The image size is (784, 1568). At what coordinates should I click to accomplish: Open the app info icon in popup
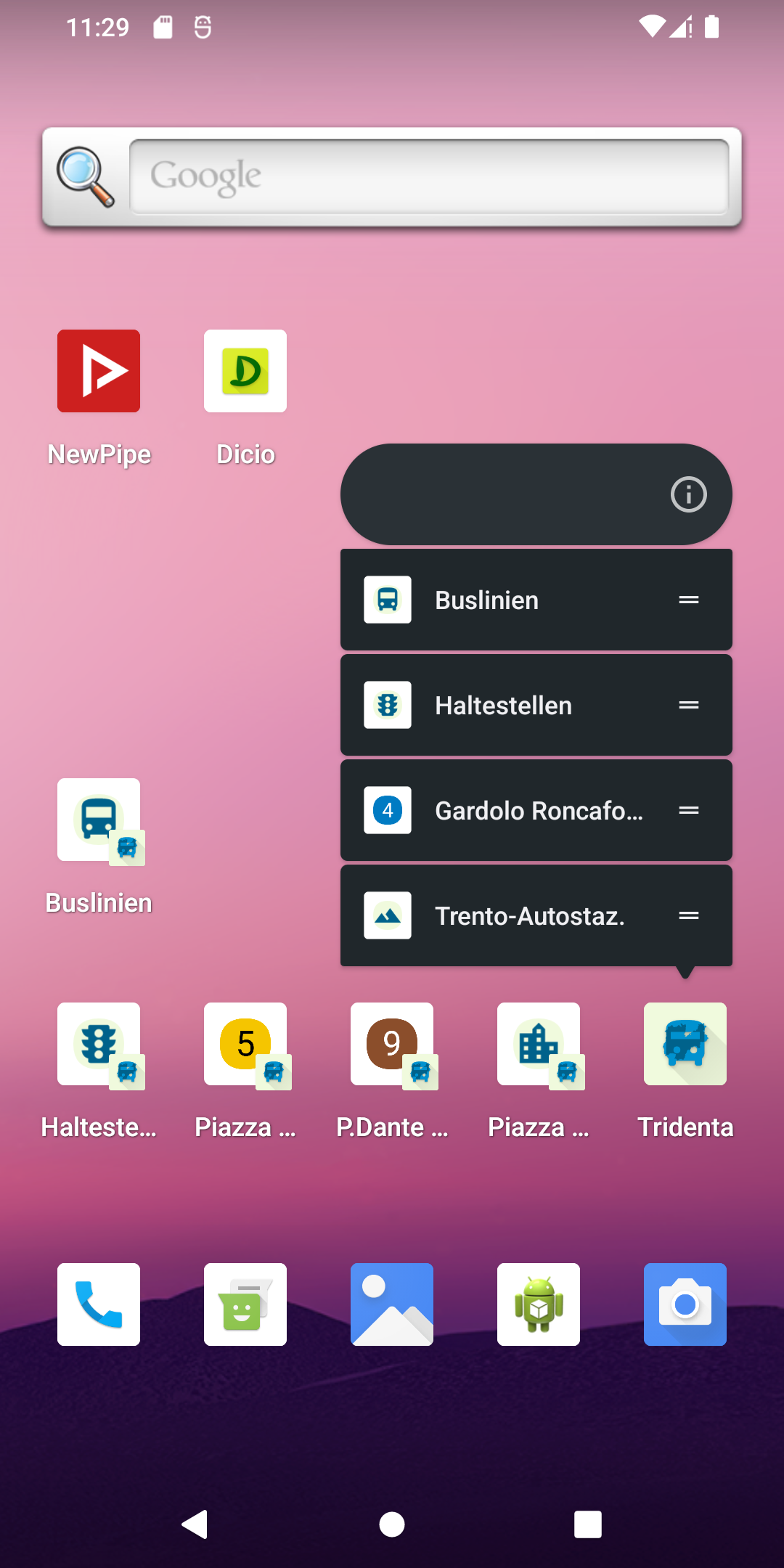coord(688,495)
